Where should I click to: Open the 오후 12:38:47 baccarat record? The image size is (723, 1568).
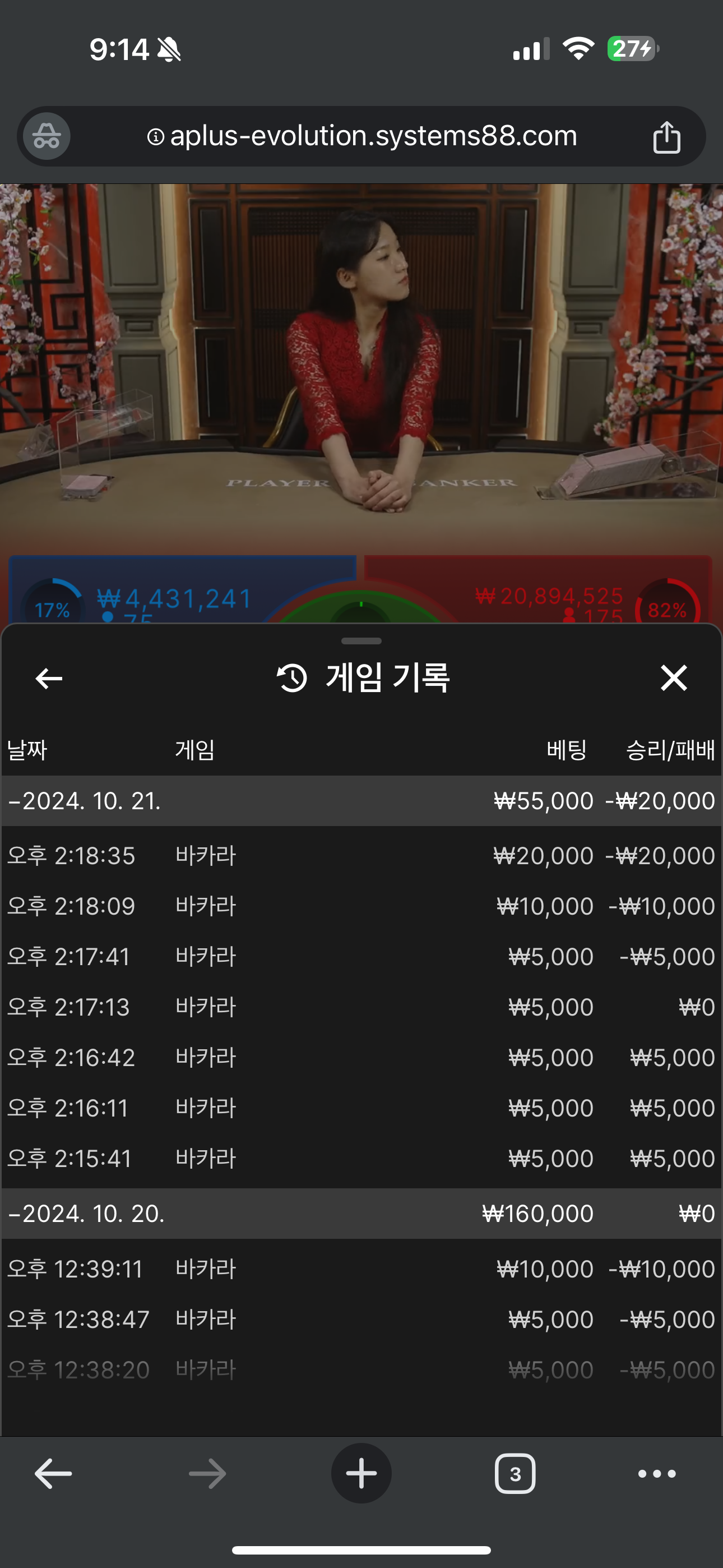pos(361,1320)
